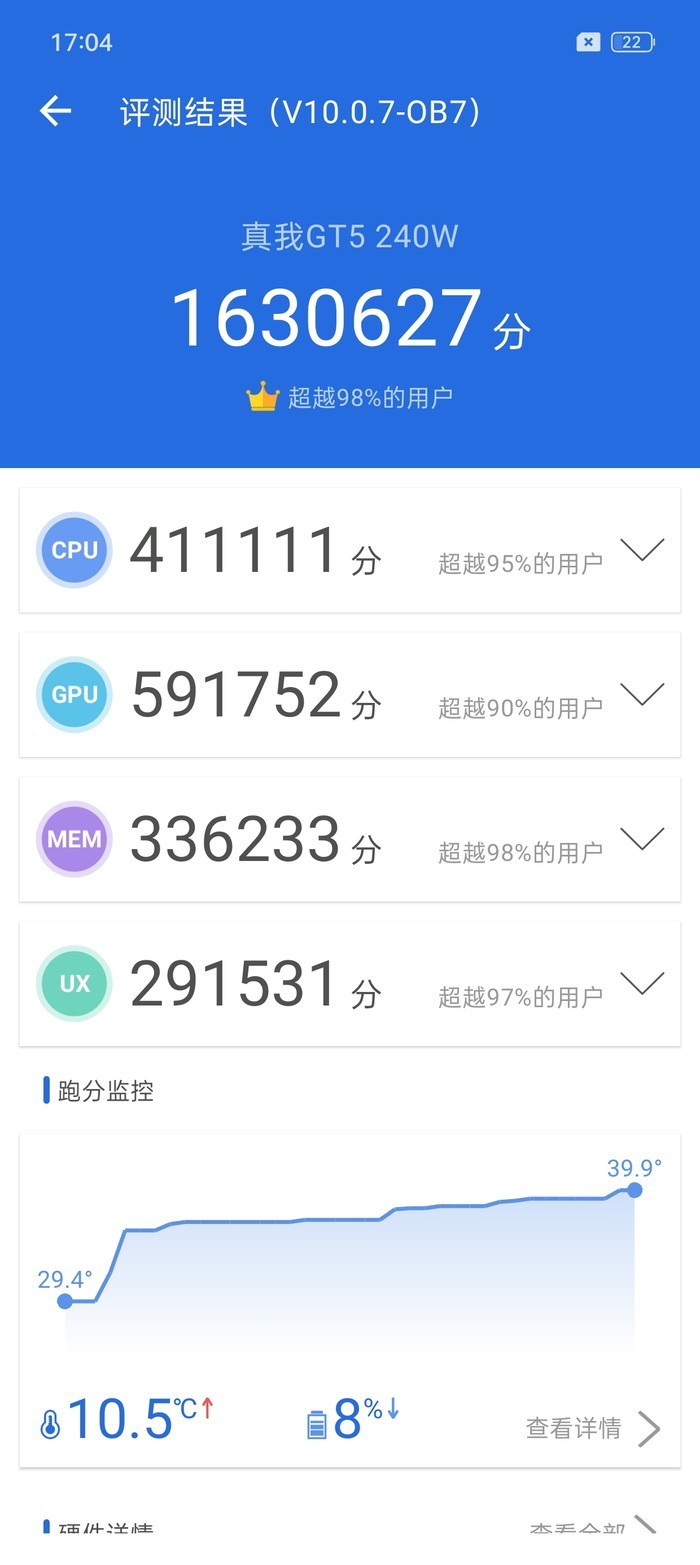Expand the CPU score details
The height and width of the screenshot is (1565, 700).
(641, 550)
